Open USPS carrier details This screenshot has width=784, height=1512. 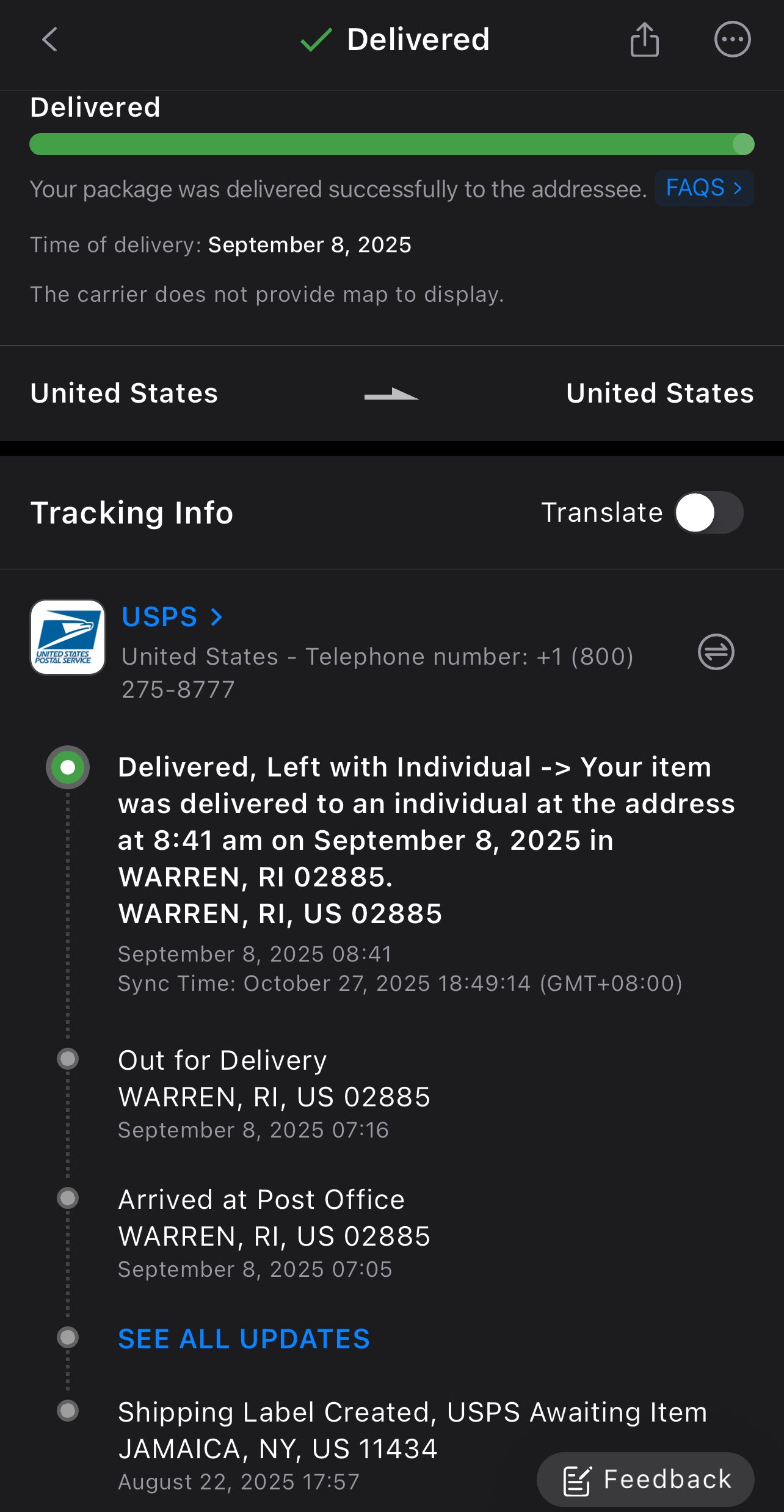(172, 617)
